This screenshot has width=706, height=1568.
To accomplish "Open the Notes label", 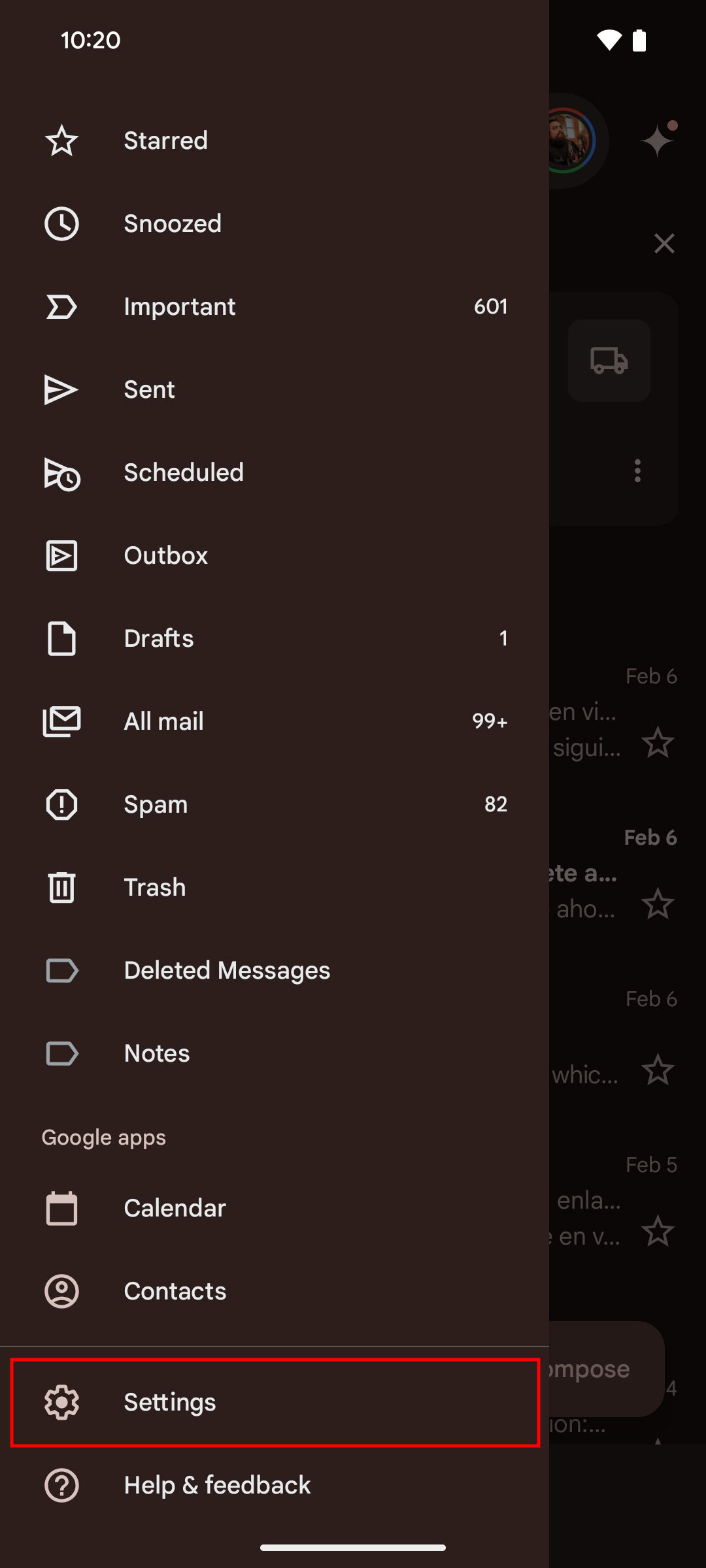I will point(157,1053).
